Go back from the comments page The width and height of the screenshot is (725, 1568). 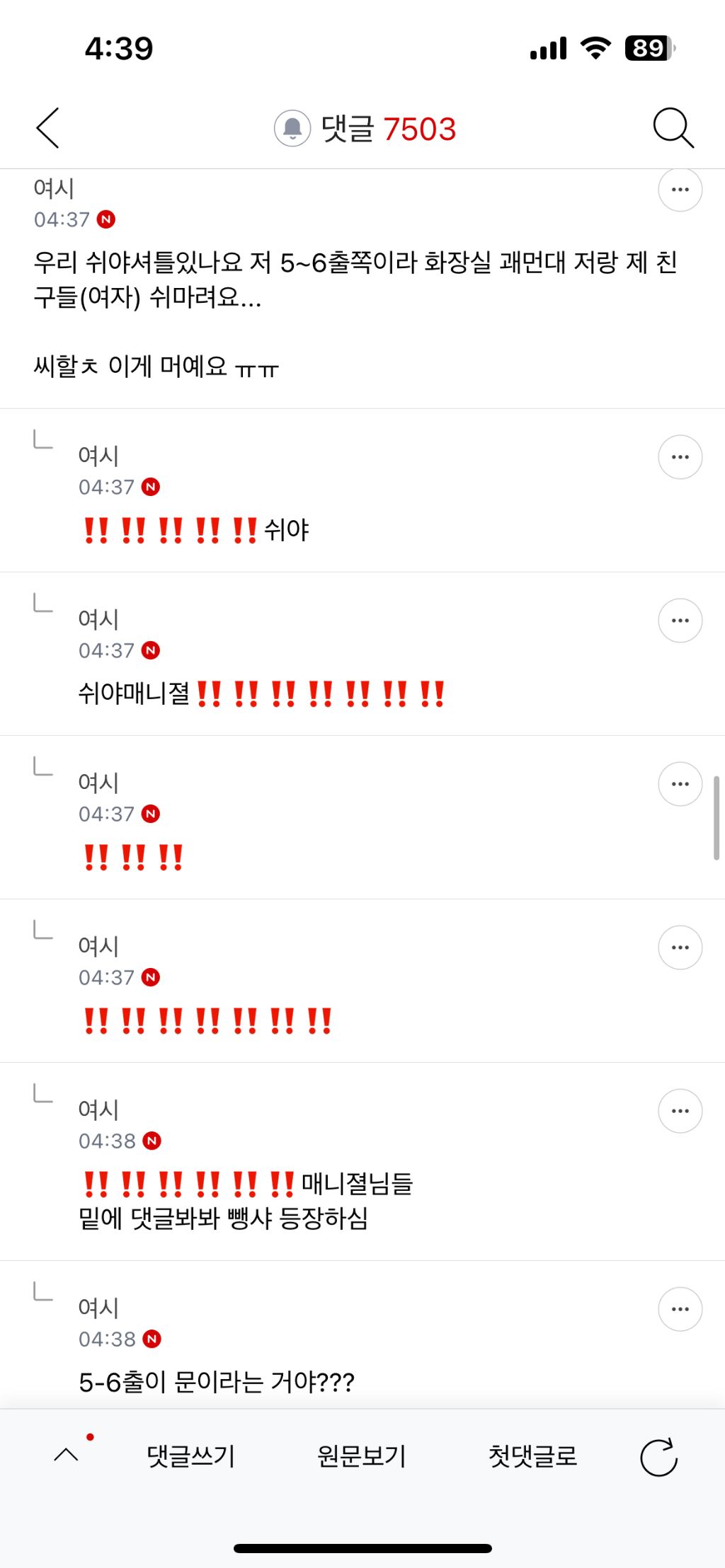click(48, 128)
